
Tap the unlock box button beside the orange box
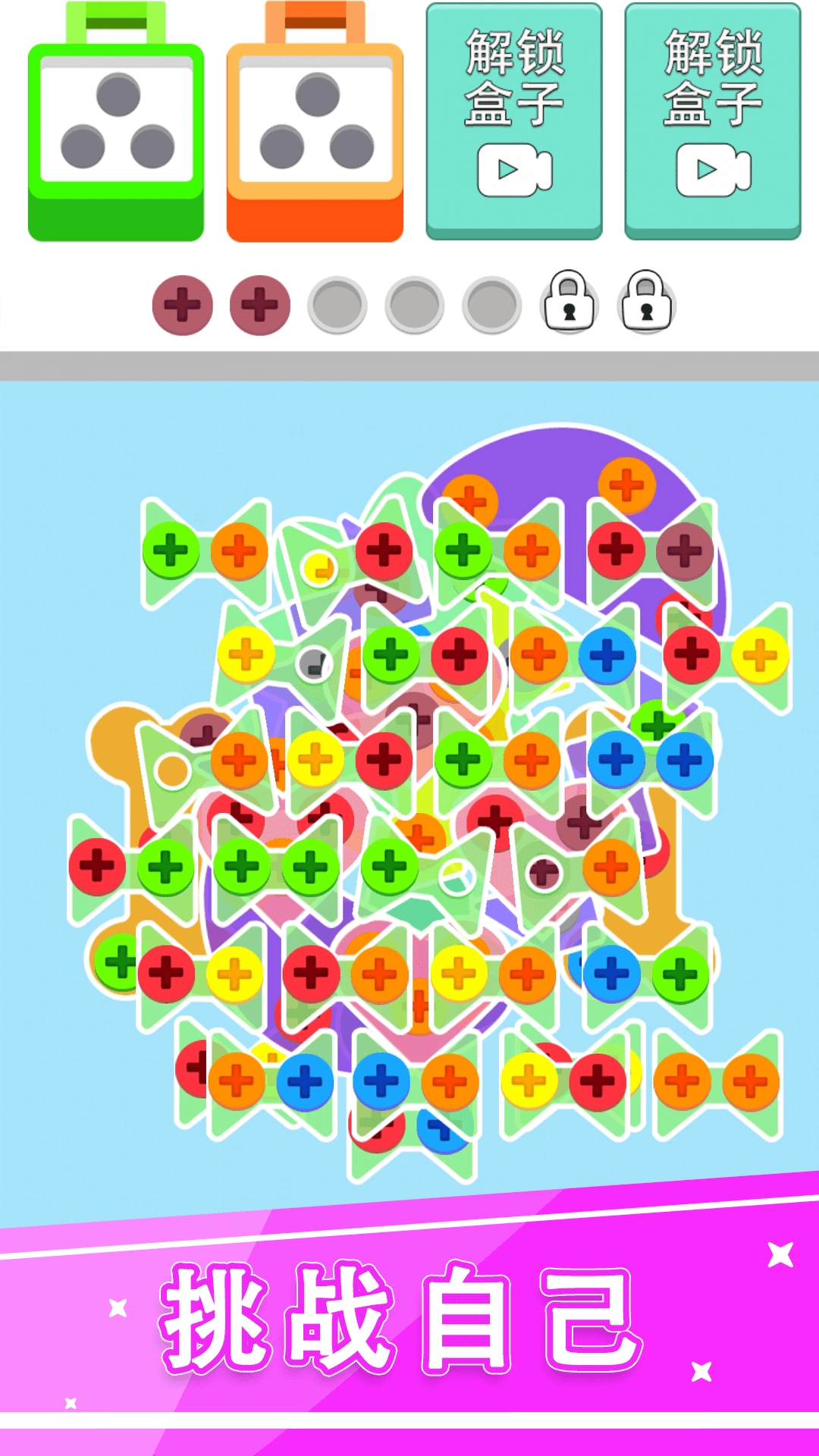[514, 121]
